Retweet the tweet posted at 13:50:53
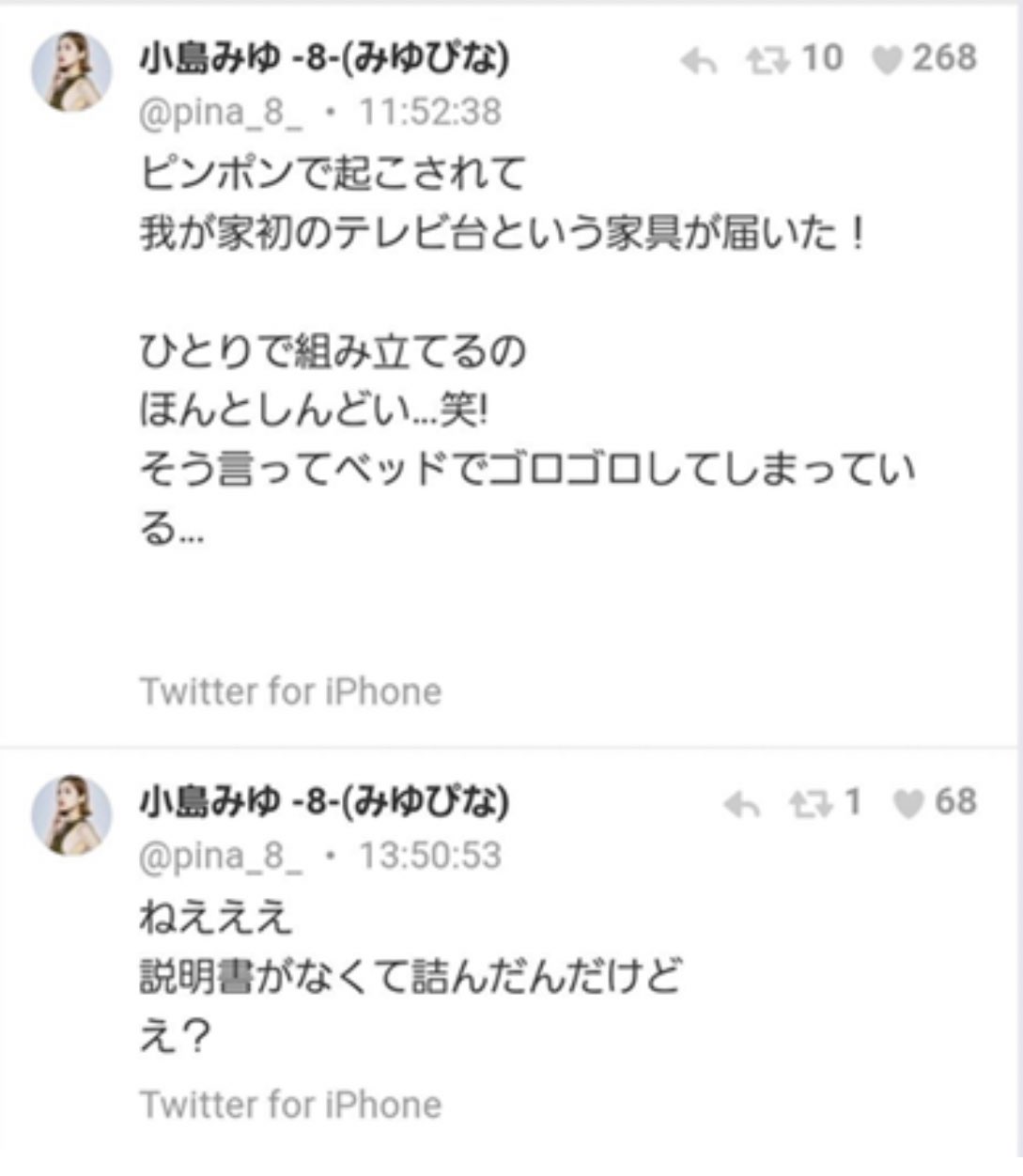 point(809,805)
